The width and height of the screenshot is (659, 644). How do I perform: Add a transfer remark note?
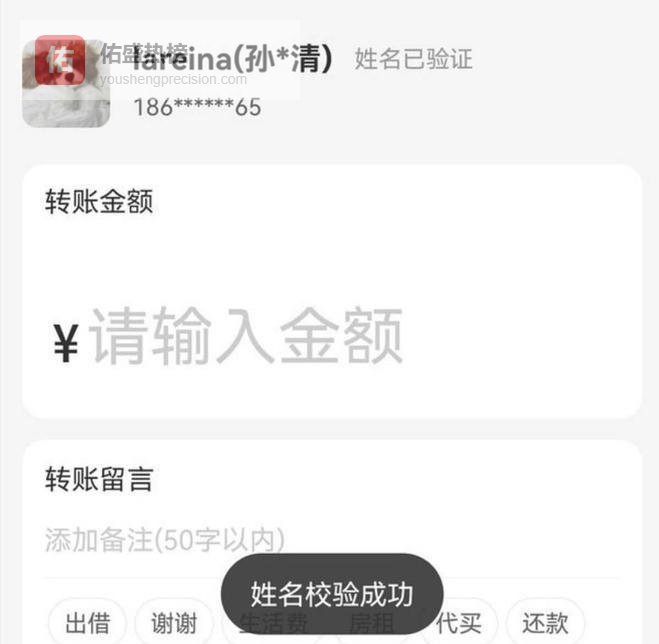165,540
